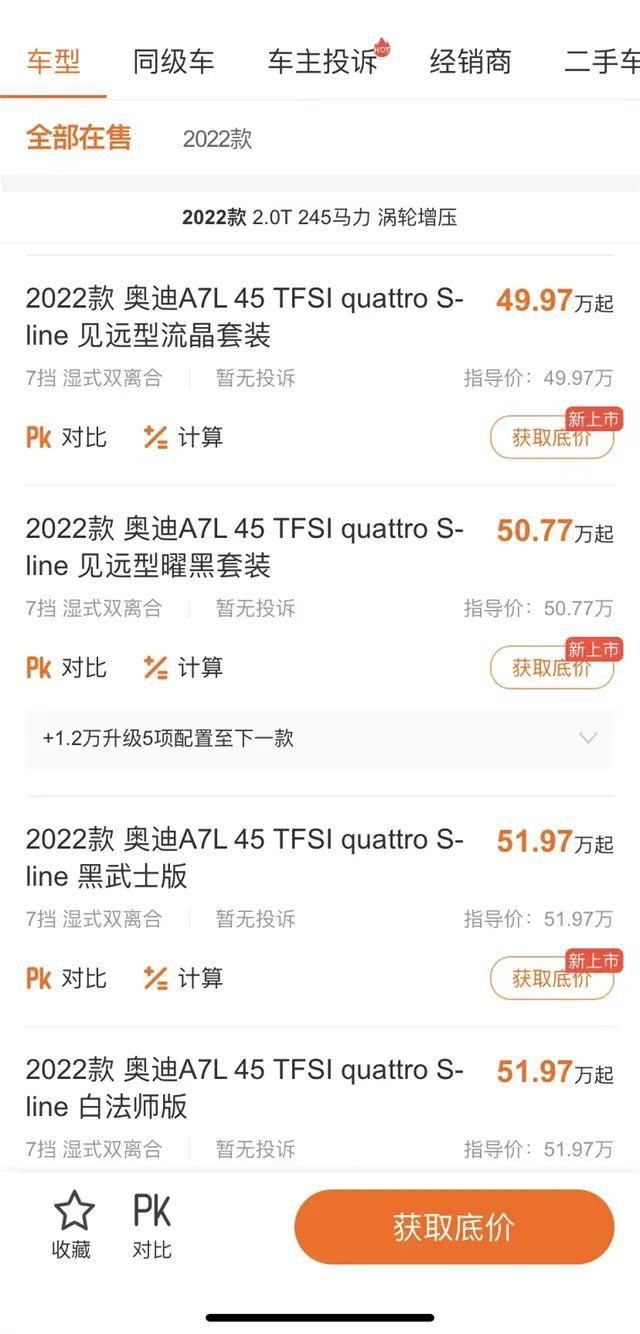
Task: Tap 计算 for 见远型流晶套装
Action: (x=183, y=437)
